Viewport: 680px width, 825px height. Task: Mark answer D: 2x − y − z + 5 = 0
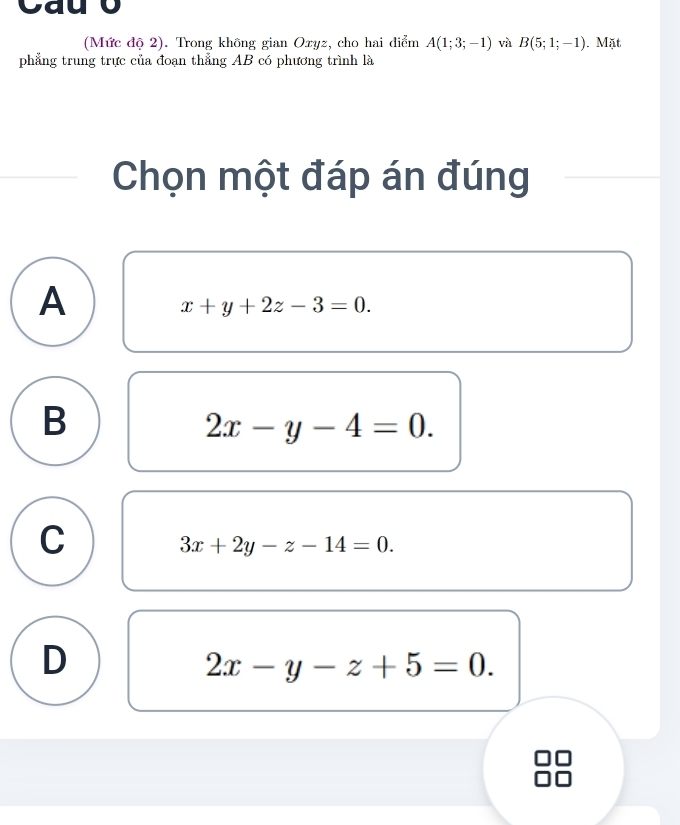(324, 660)
